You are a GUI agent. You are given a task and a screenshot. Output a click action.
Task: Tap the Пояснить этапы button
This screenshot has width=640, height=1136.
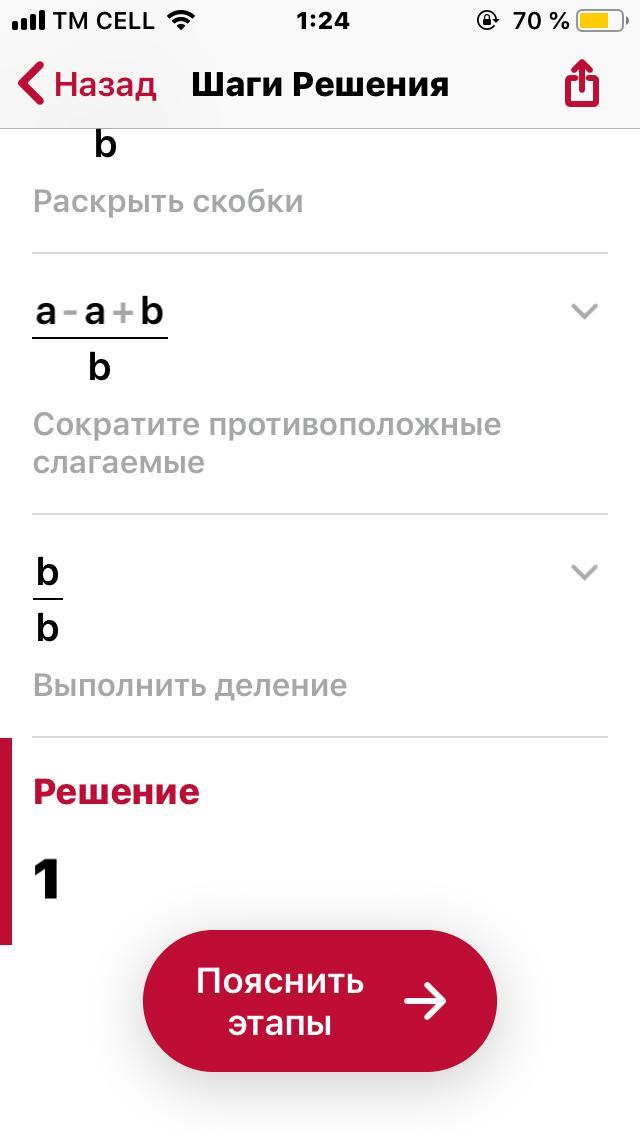(x=320, y=1001)
